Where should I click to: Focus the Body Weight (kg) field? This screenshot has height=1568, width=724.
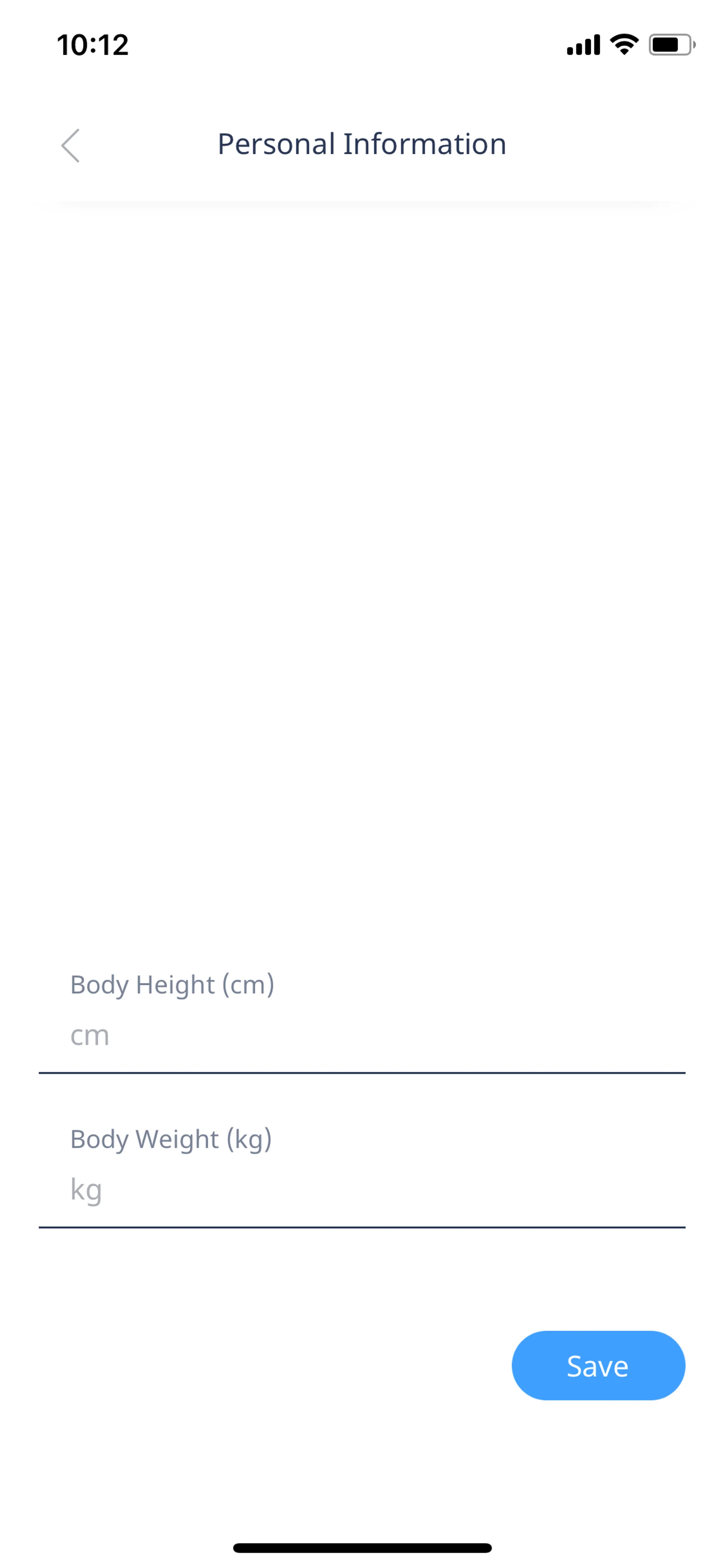361,1190
